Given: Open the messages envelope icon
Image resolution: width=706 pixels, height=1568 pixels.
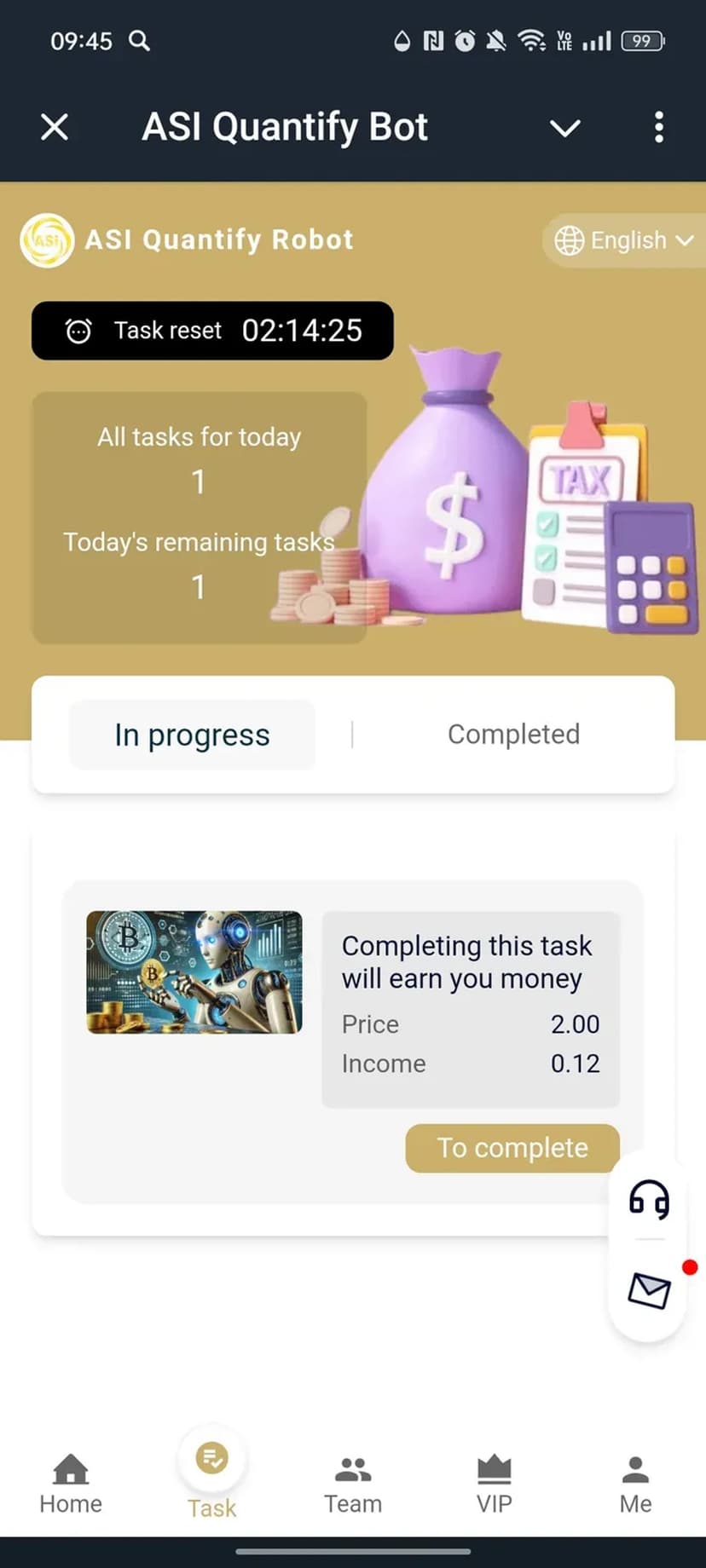Looking at the screenshot, I should 649,1290.
